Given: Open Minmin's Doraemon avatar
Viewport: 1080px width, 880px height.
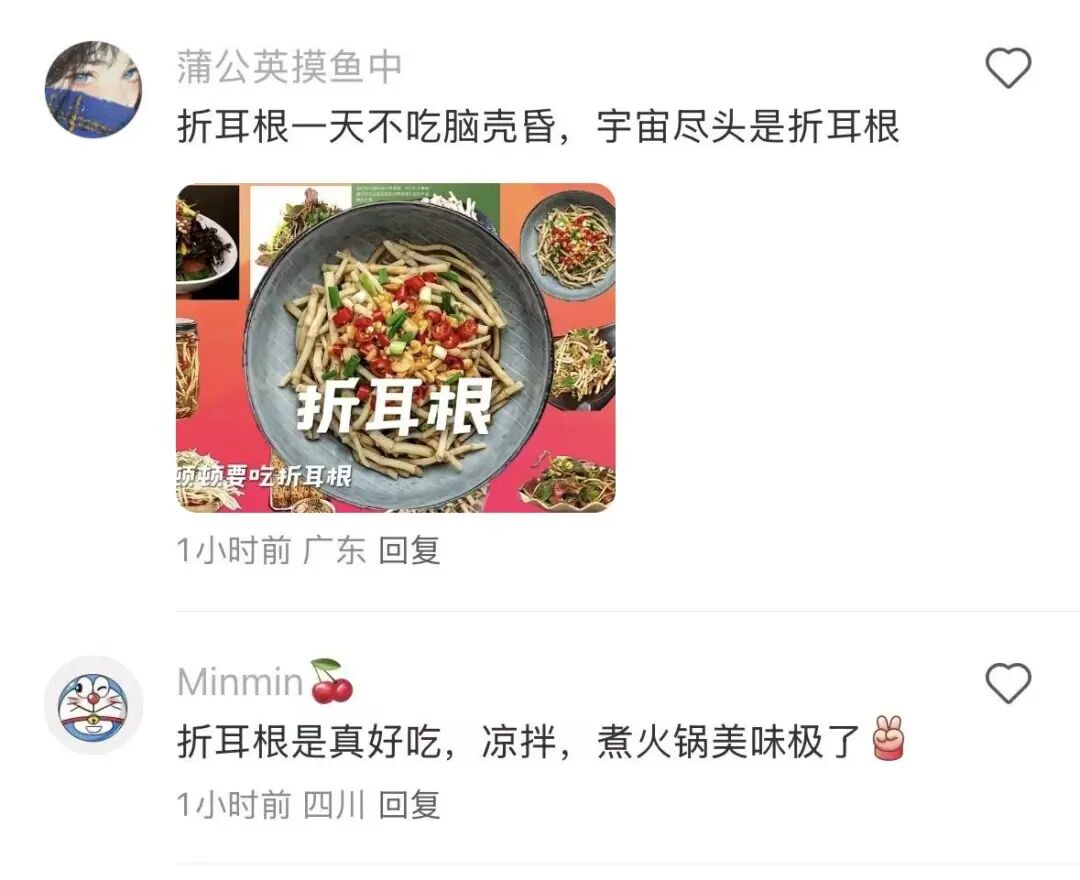Looking at the screenshot, I should point(93,705).
